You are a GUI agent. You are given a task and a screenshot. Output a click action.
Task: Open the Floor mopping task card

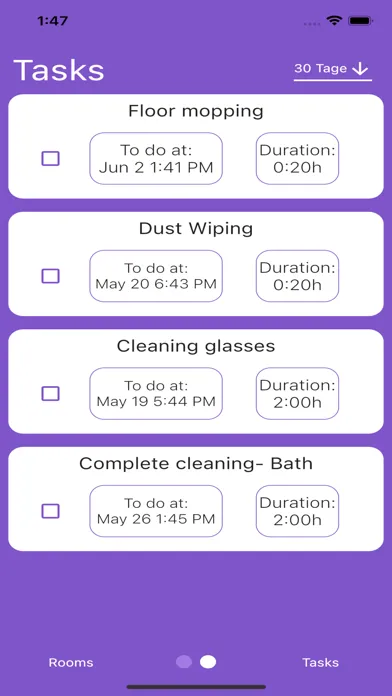coord(196,146)
